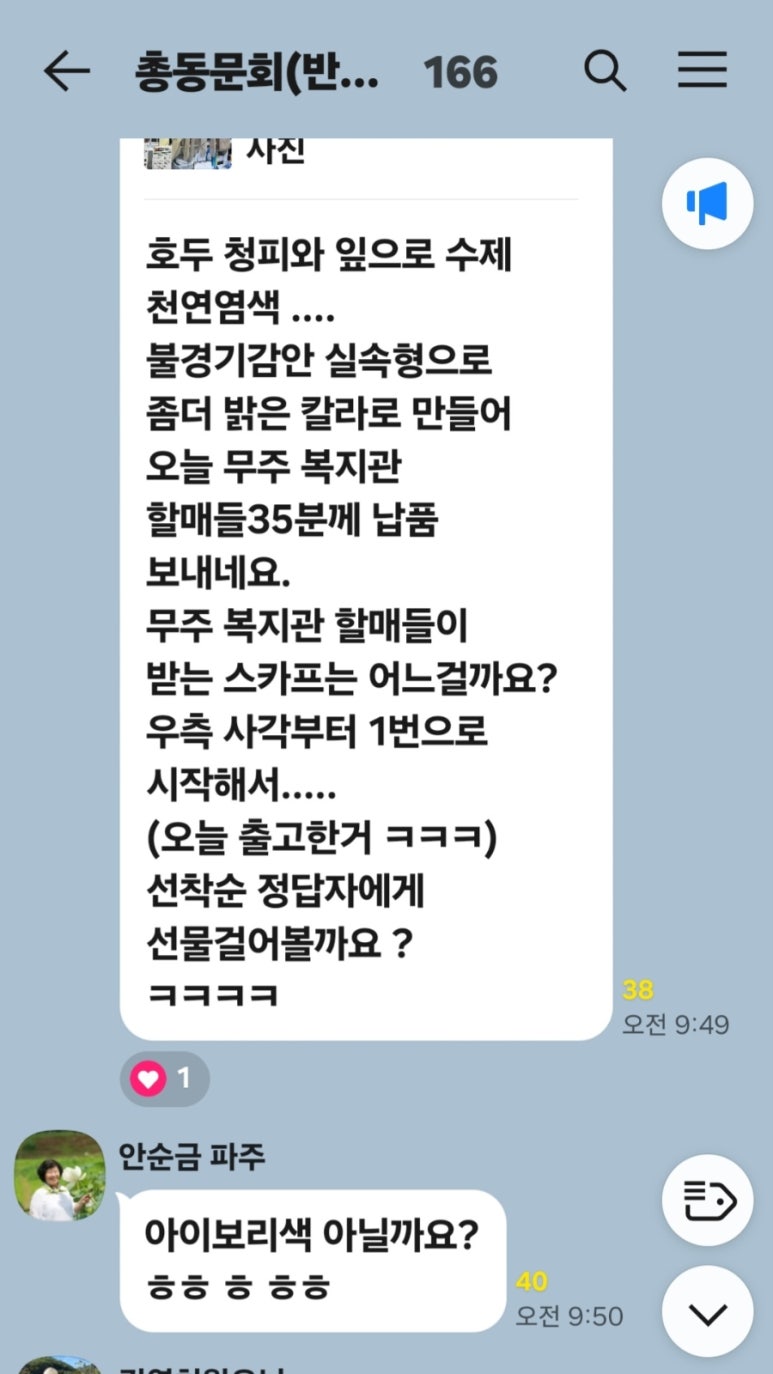Open the chat room hamburger menu
Image resolution: width=773 pixels, height=1374 pixels.
702,72
